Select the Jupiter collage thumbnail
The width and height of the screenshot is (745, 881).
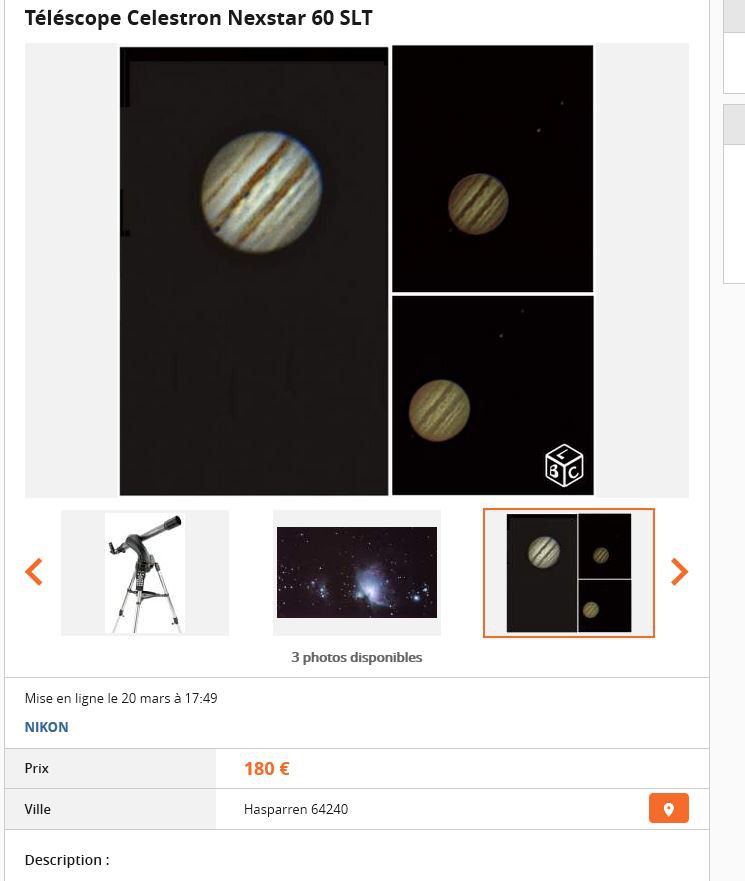coord(568,573)
